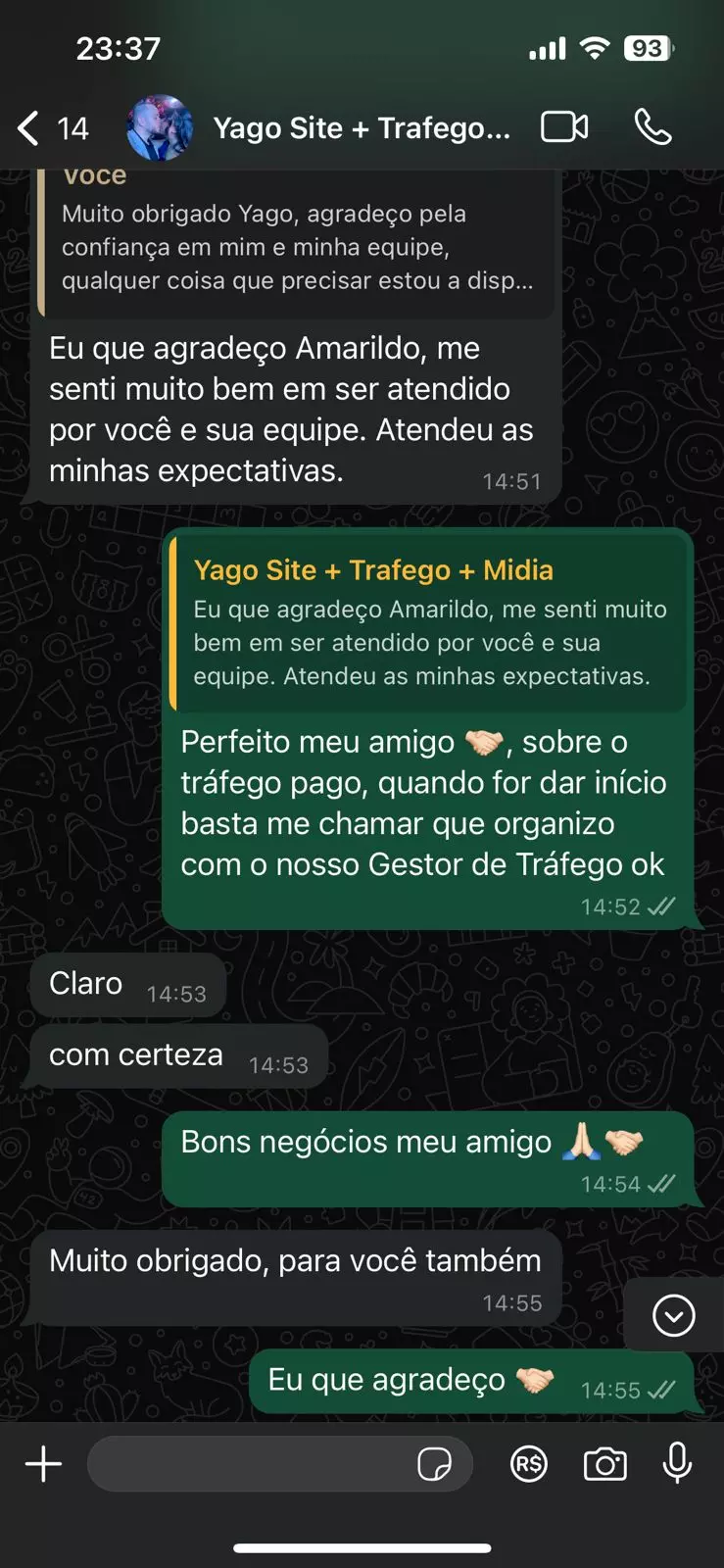Start a video call with Yago
This screenshot has width=724, height=1568.
coord(564,126)
